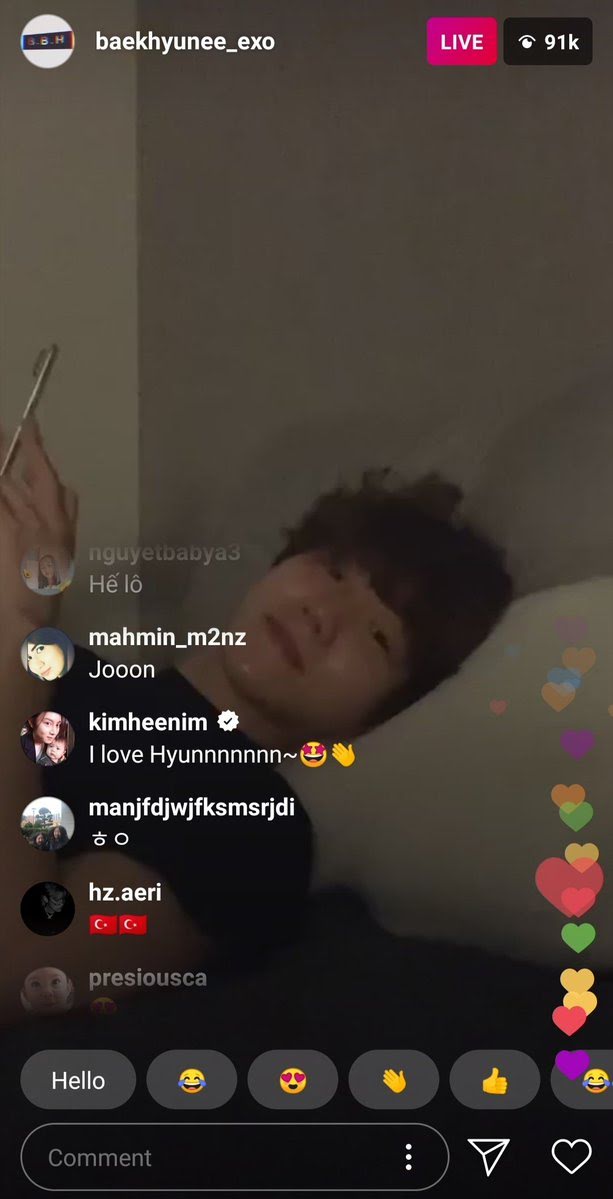Share this live video via paper plane
The height and width of the screenshot is (1199, 613).
tap(489, 1156)
